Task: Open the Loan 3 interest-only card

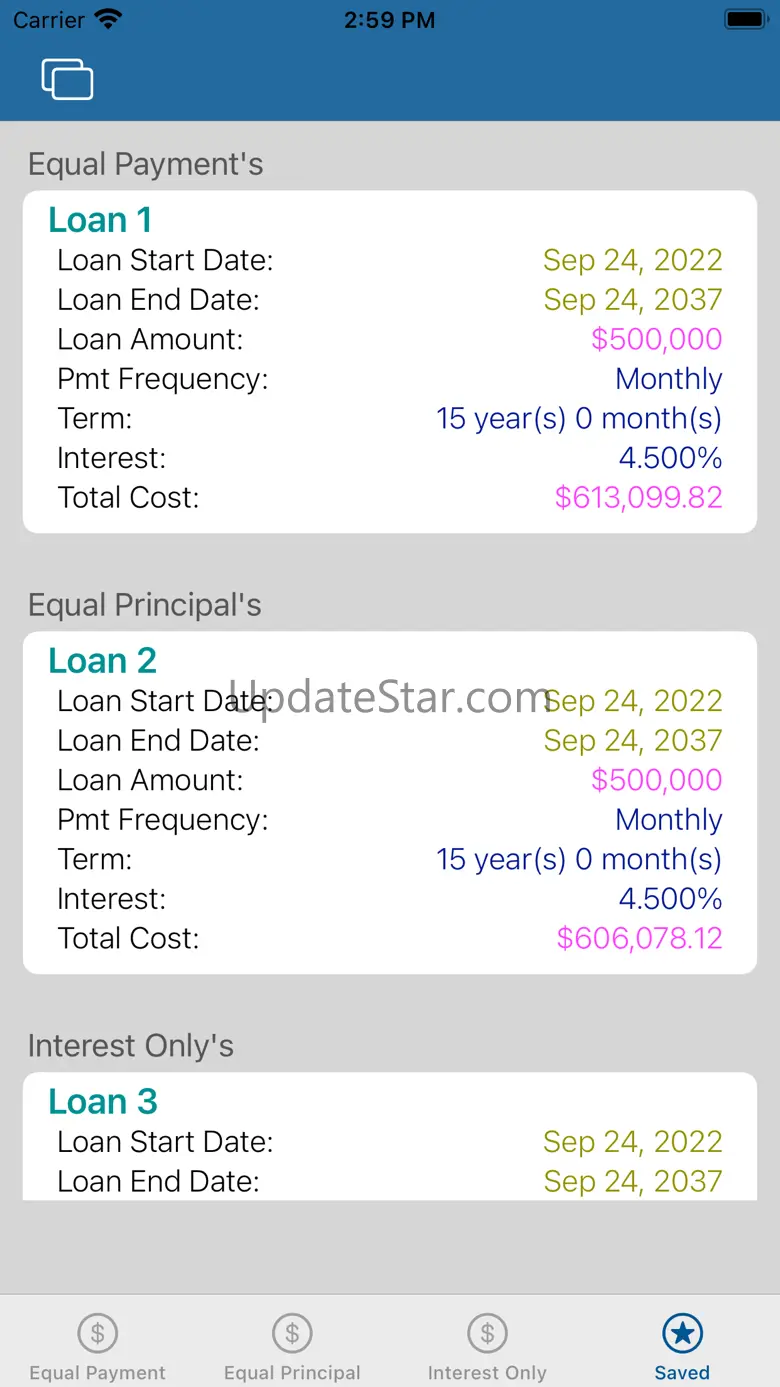Action: pyautogui.click(x=389, y=1137)
